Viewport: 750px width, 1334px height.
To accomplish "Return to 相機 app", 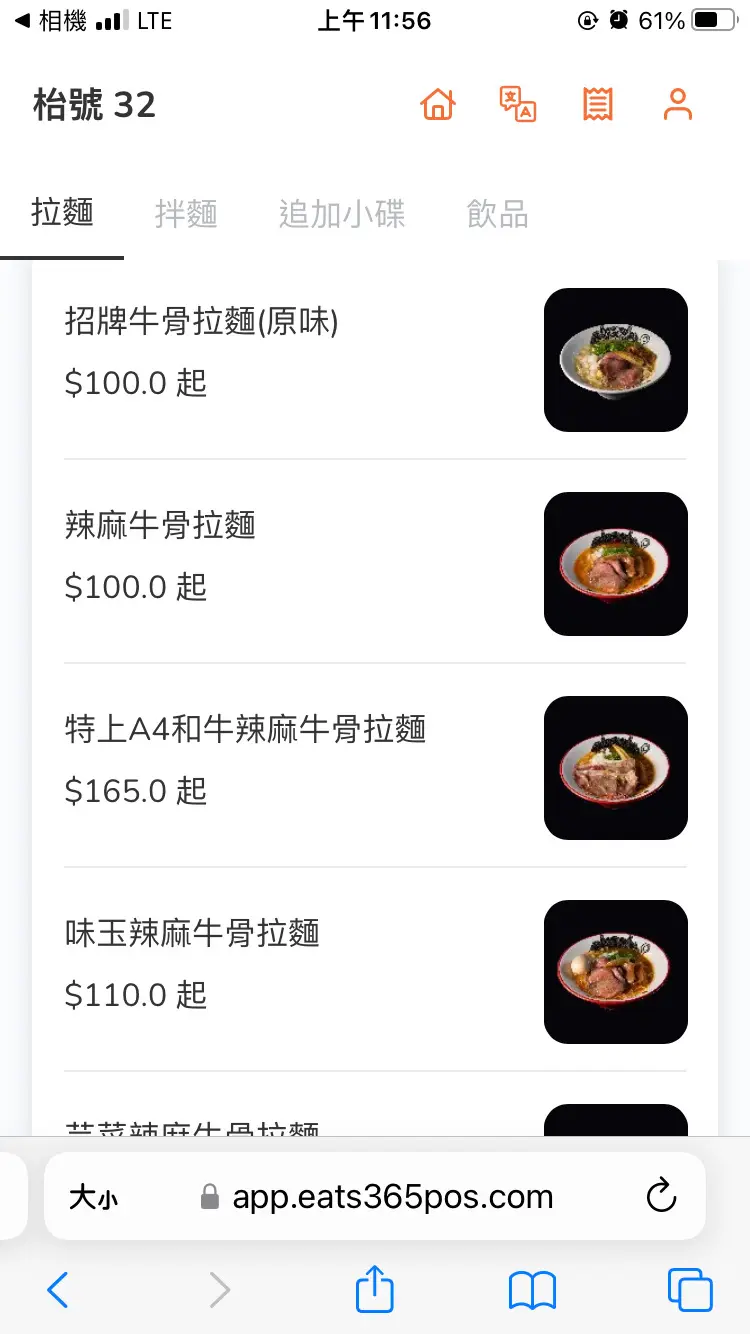I will [x=52, y=21].
